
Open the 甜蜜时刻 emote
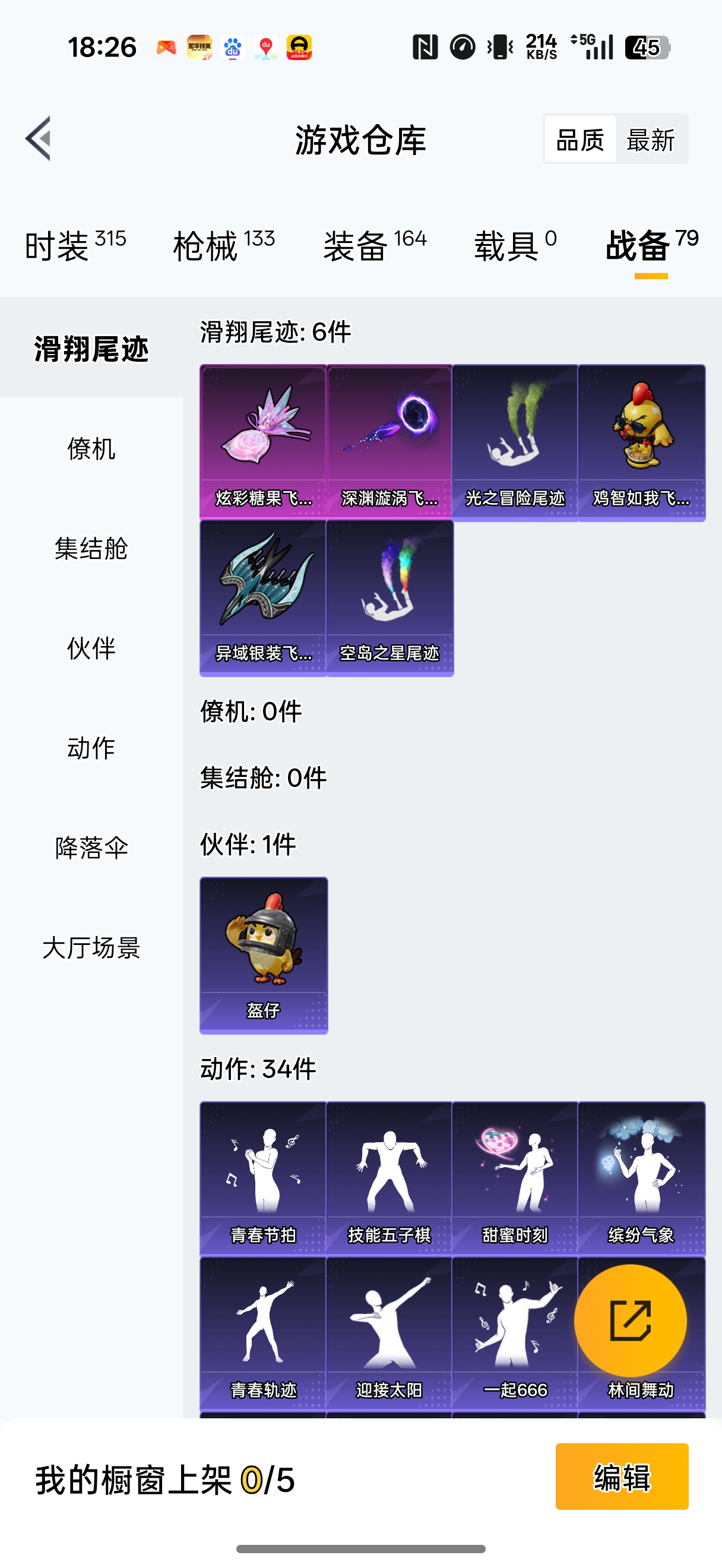coord(515,1177)
